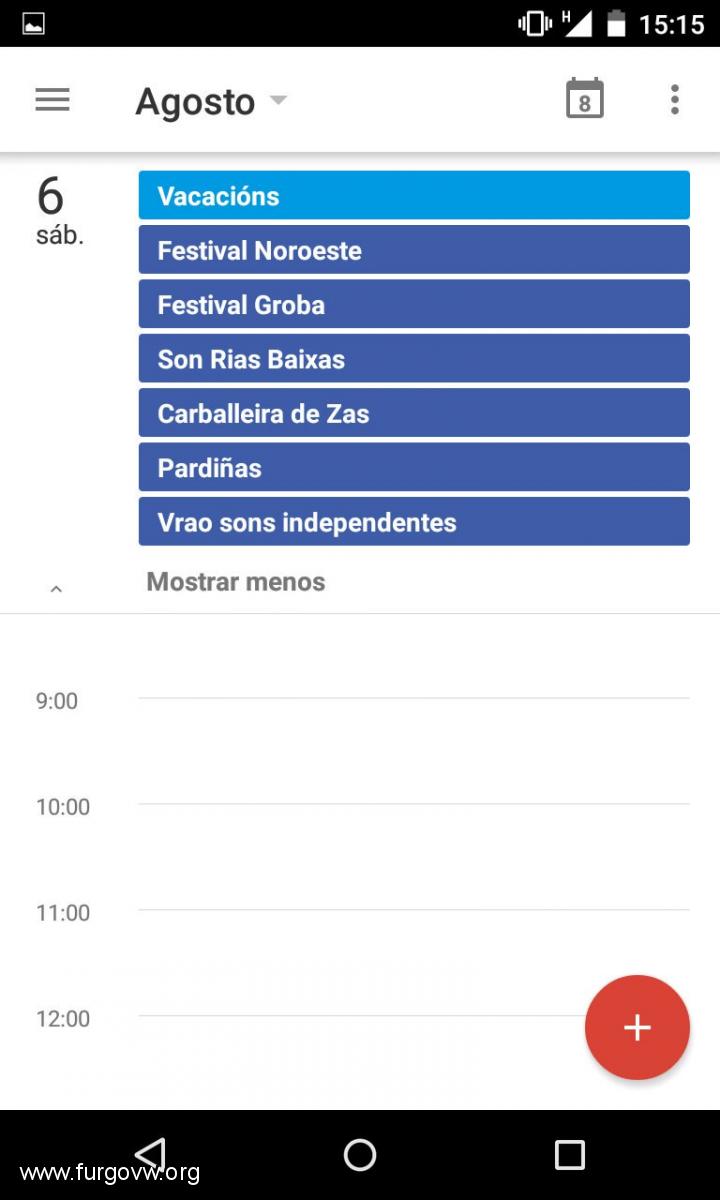The image size is (720, 1200).
Task: Expand the Agosto month dropdown
Action: (x=211, y=101)
